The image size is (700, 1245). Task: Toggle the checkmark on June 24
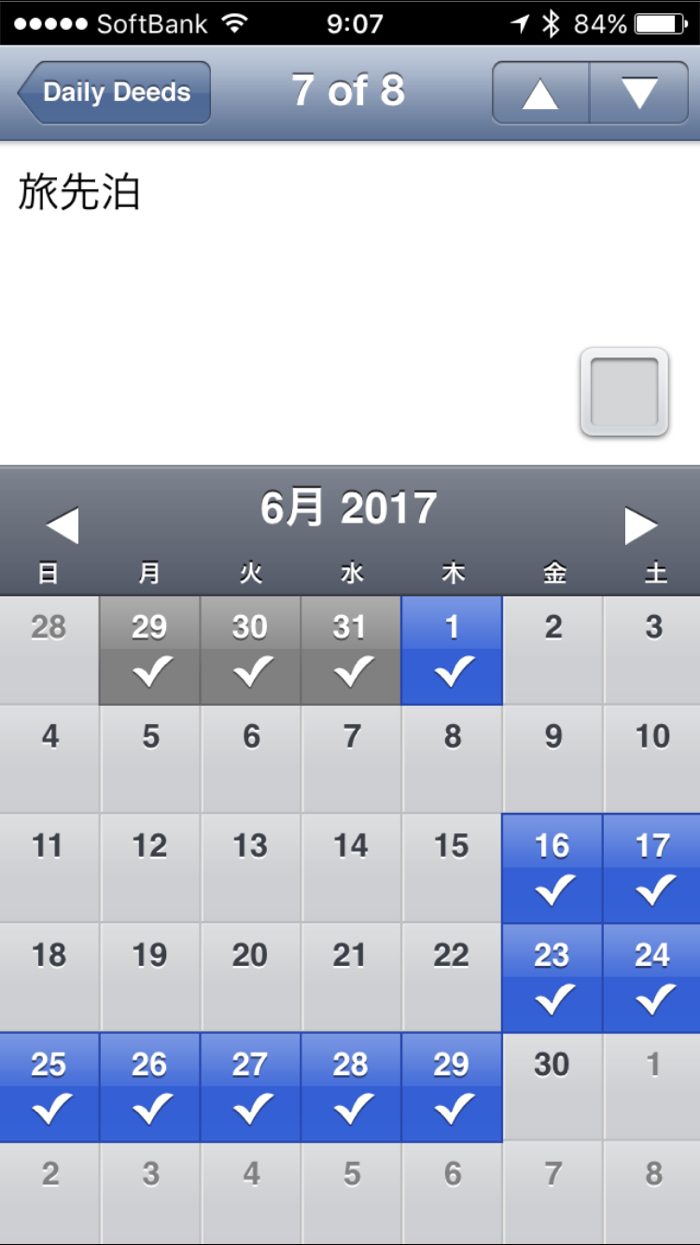pyautogui.click(x=652, y=977)
